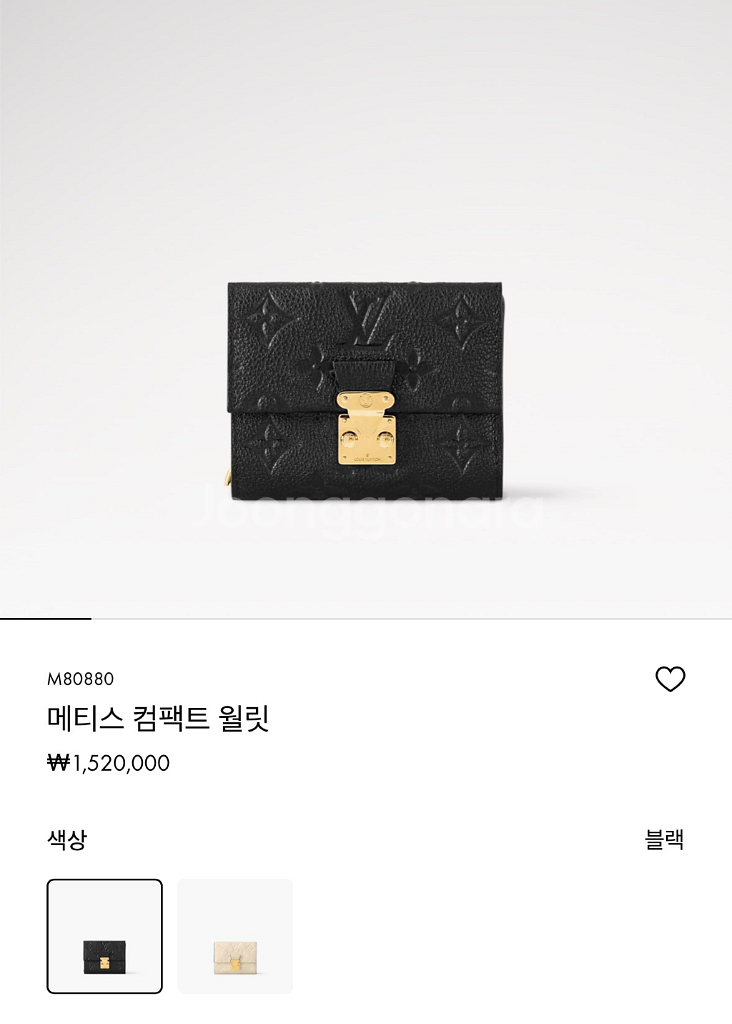Select the beige color swatch
Image resolution: width=732 pixels, height=1024 pixels.
(235, 936)
